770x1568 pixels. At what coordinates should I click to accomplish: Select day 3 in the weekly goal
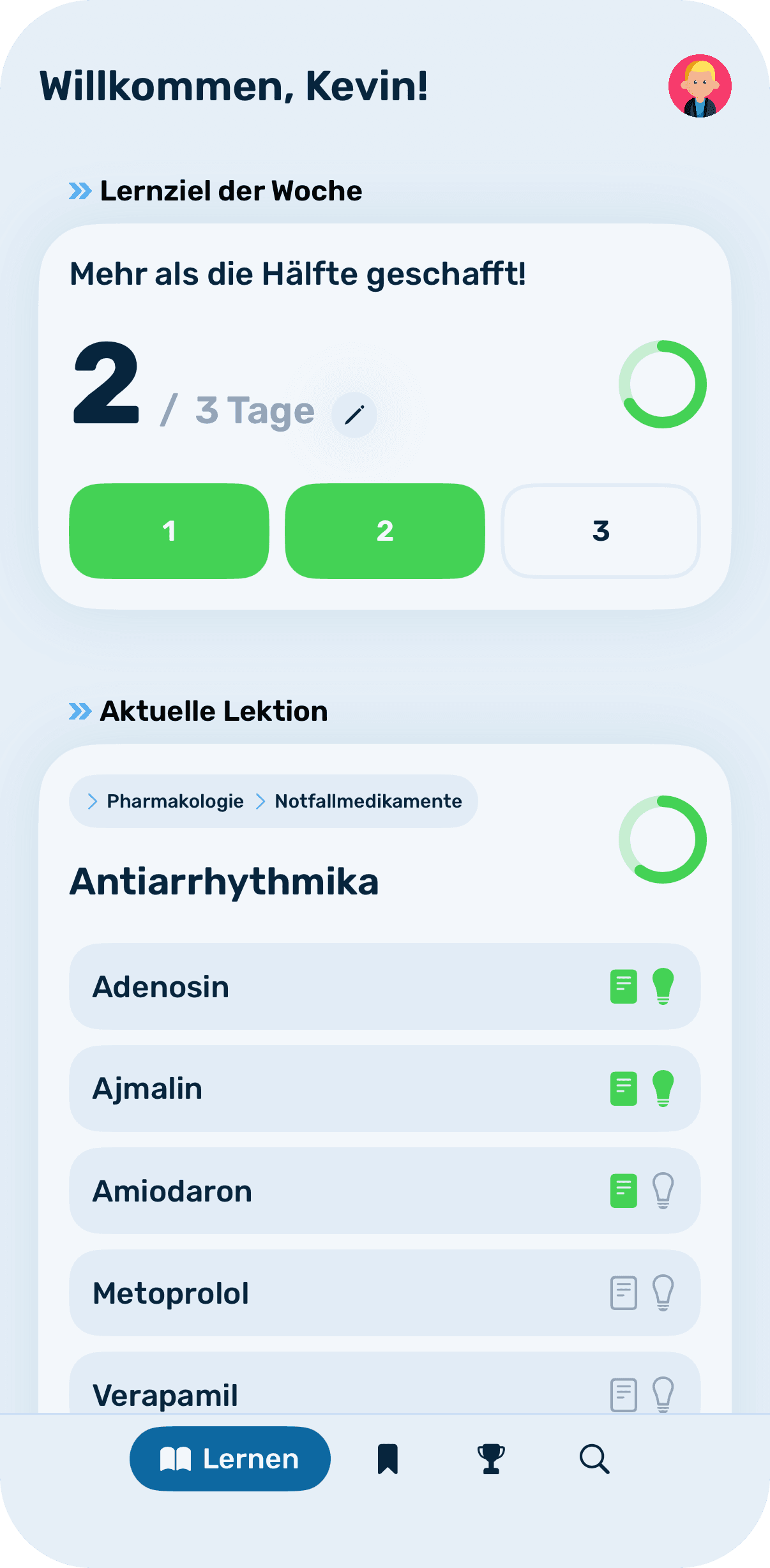pyautogui.click(x=600, y=531)
